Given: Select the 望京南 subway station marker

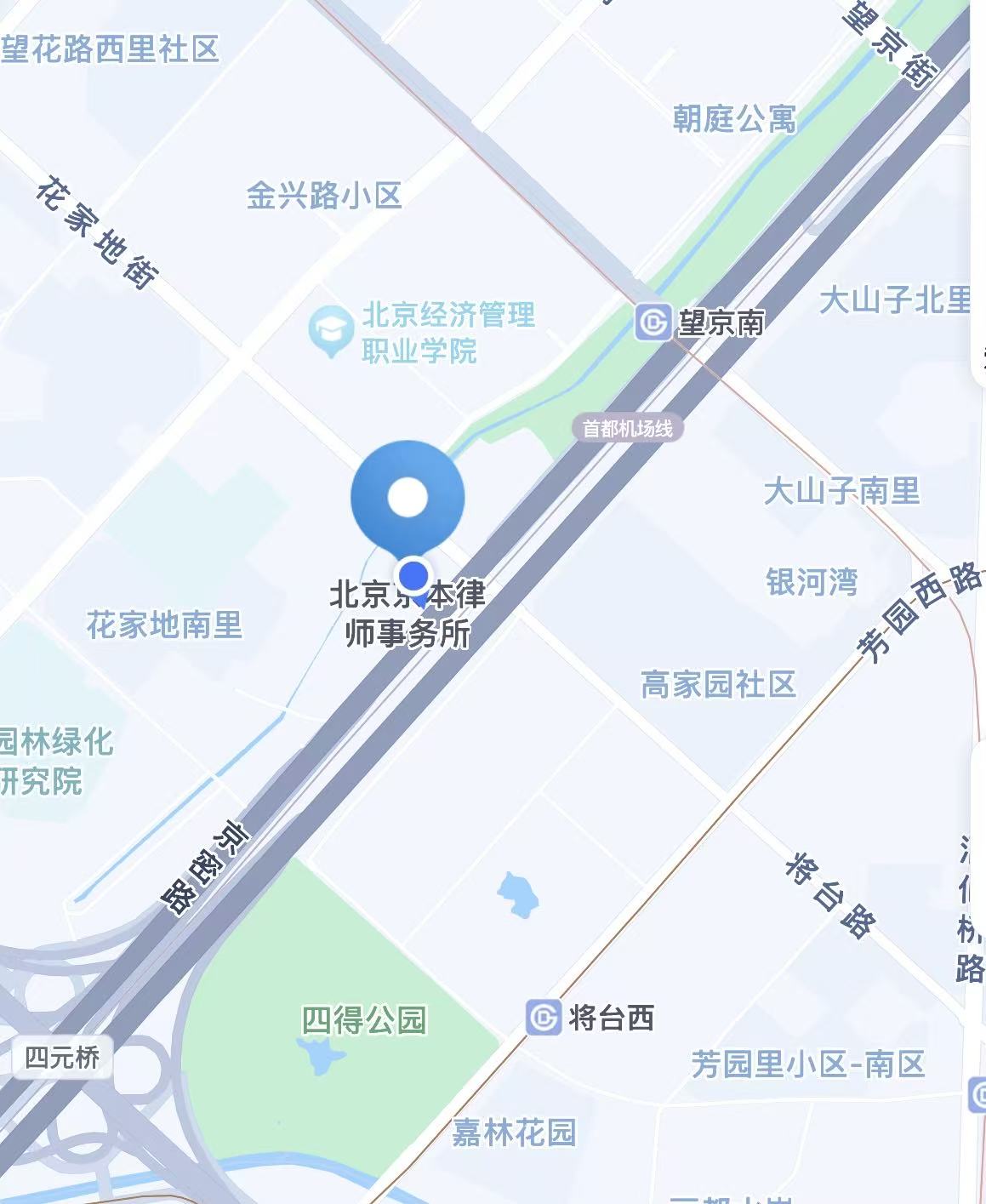Looking at the screenshot, I should (653, 322).
